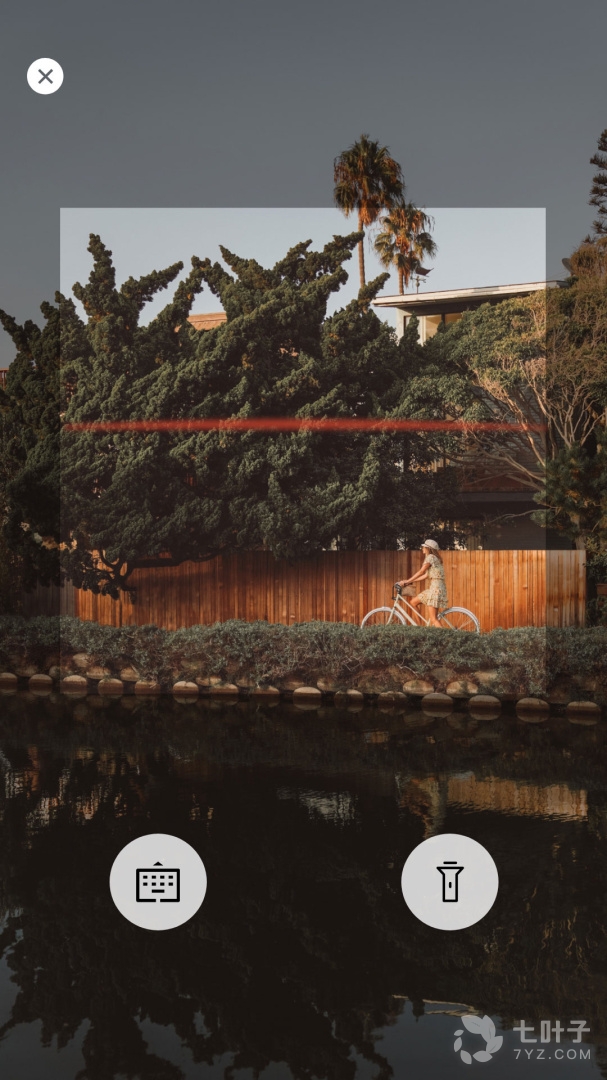Turn on the flashlight

click(450, 882)
